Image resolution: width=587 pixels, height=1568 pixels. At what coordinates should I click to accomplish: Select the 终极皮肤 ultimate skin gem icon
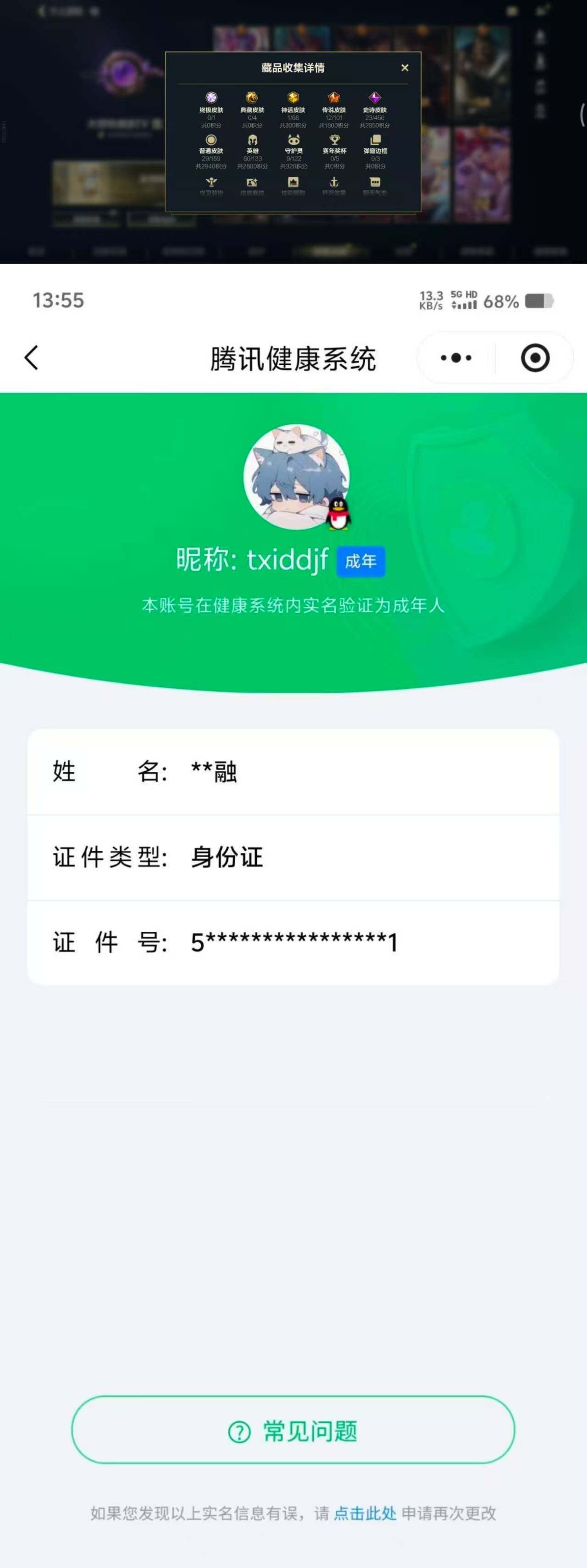[x=211, y=99]
